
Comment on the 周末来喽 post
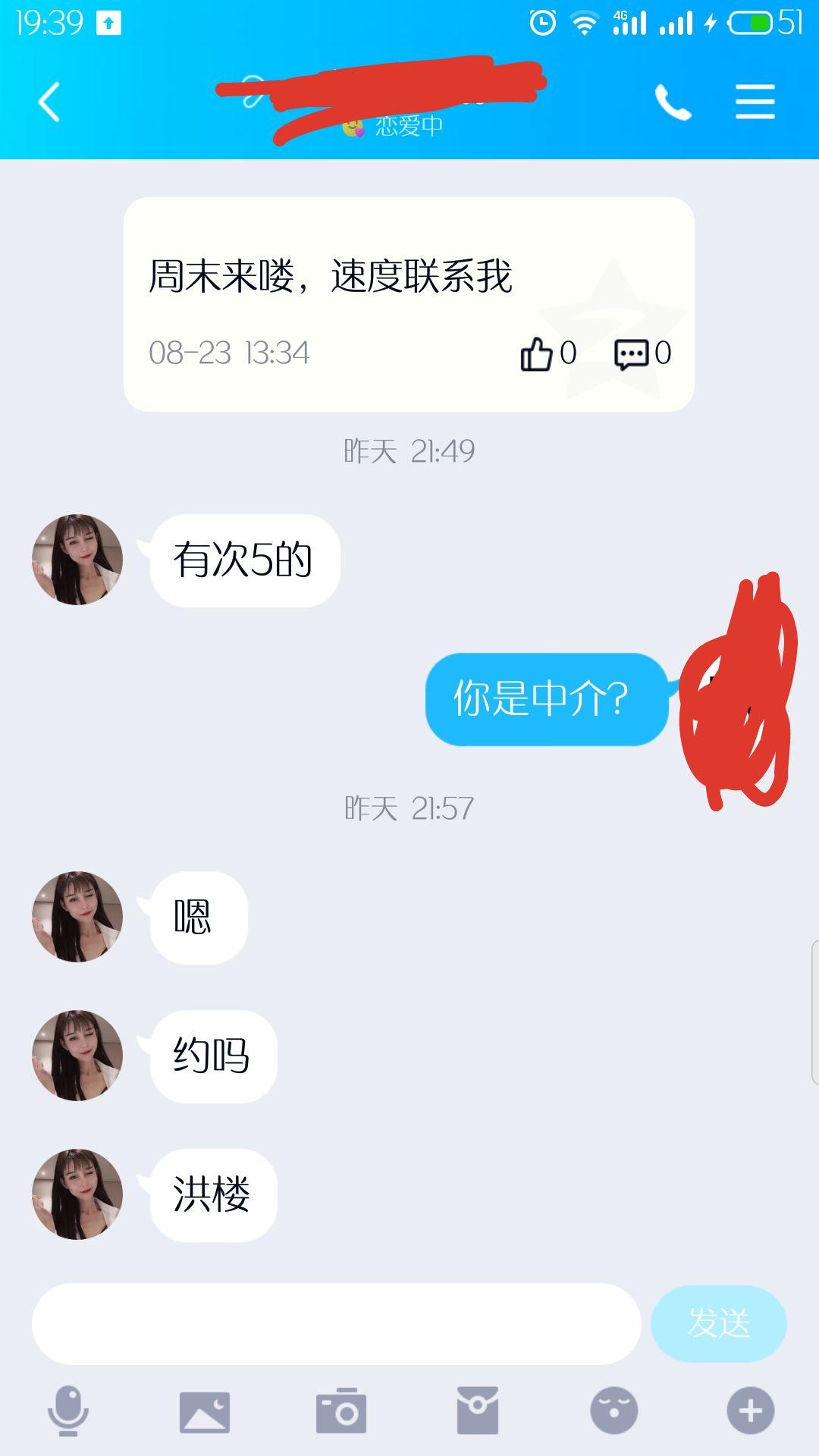[631, 353]
